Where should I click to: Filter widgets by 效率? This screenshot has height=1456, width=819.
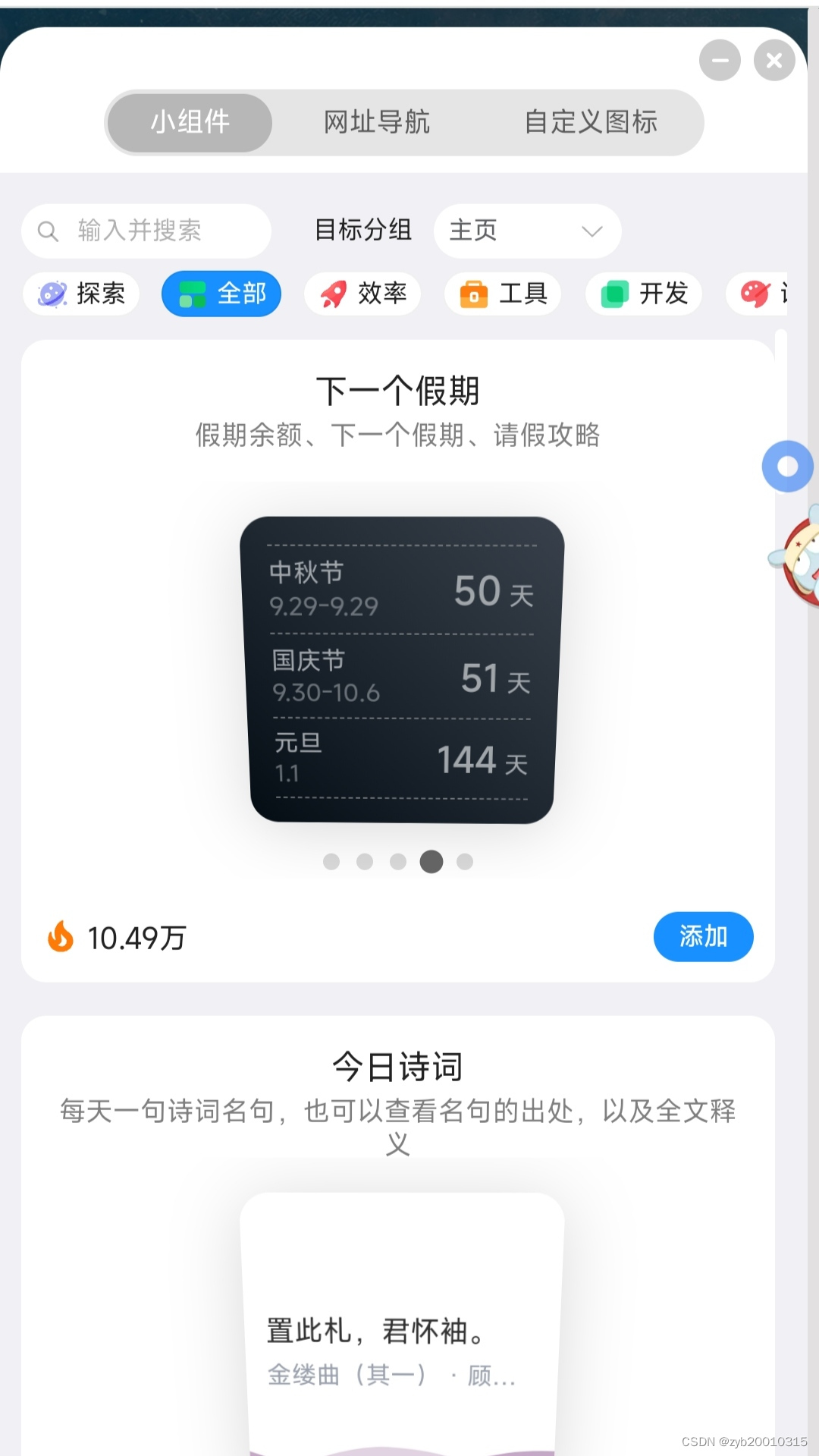pyautogui.click(x=362, y=294)
